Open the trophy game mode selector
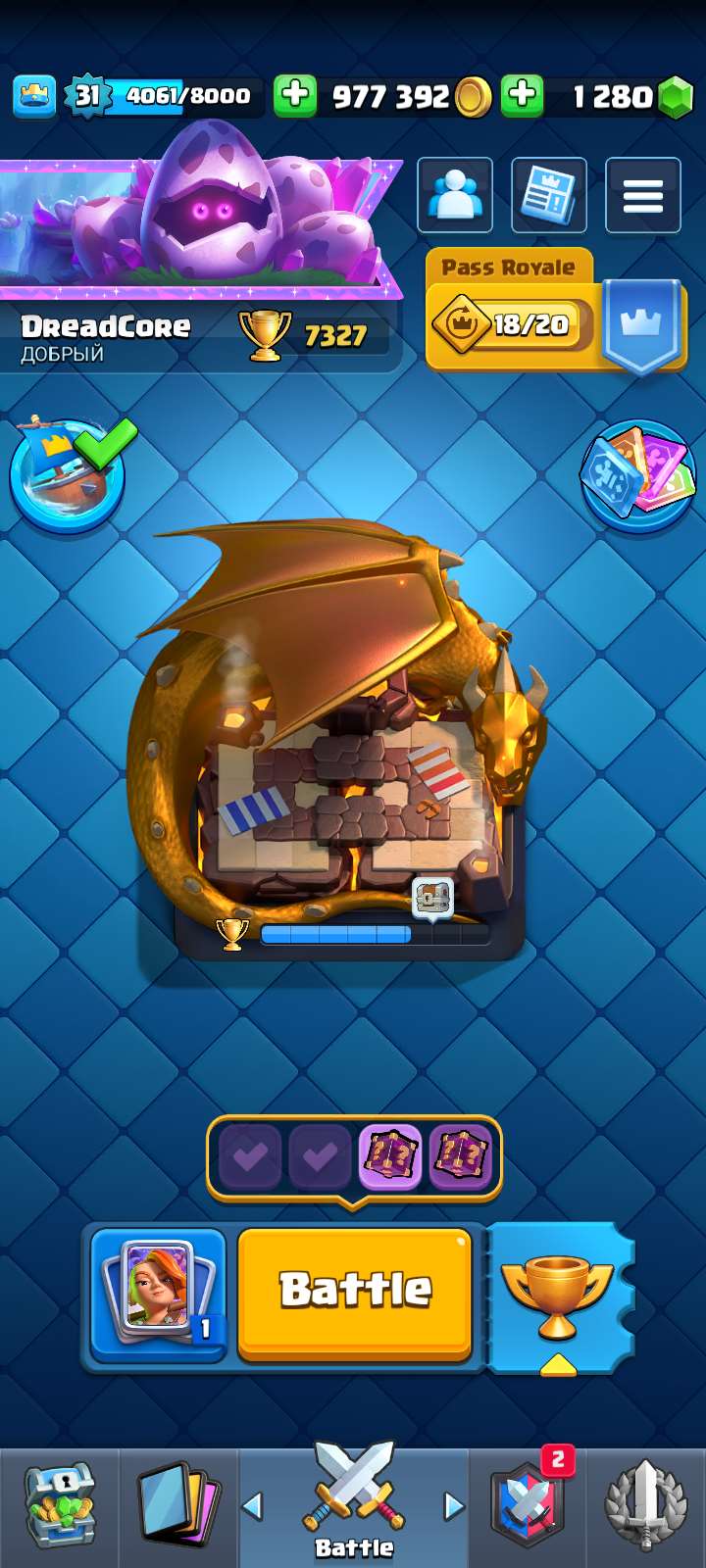The height and width of the screenshot is (1568, 706). [x=557, y=1296]
